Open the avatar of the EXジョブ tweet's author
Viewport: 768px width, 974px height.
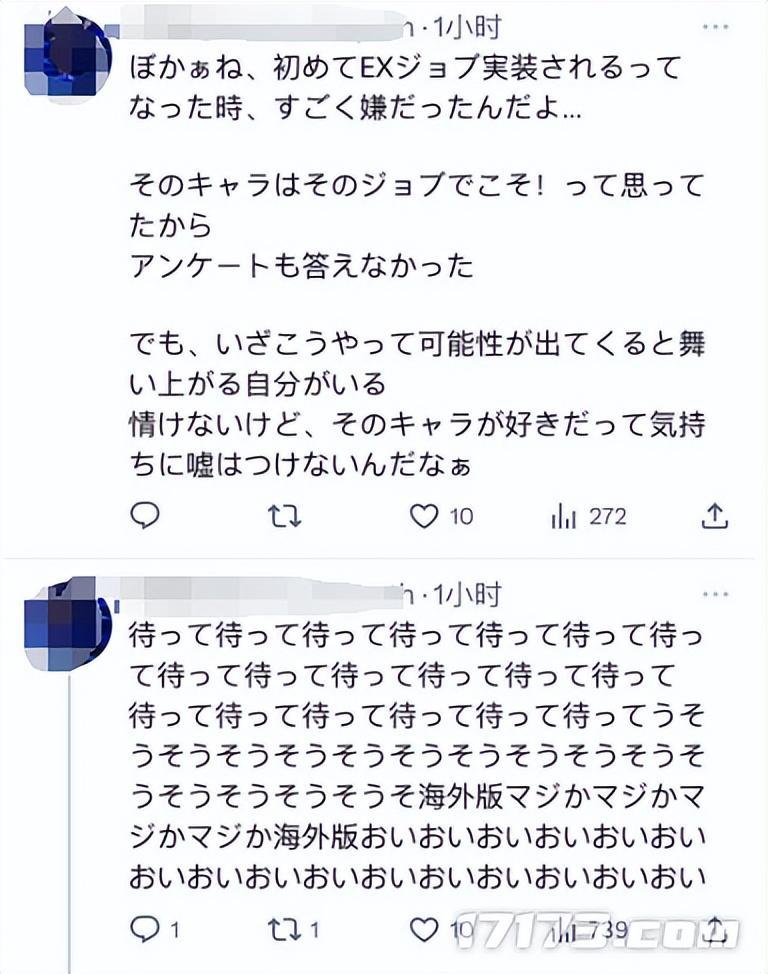point(68,57)
